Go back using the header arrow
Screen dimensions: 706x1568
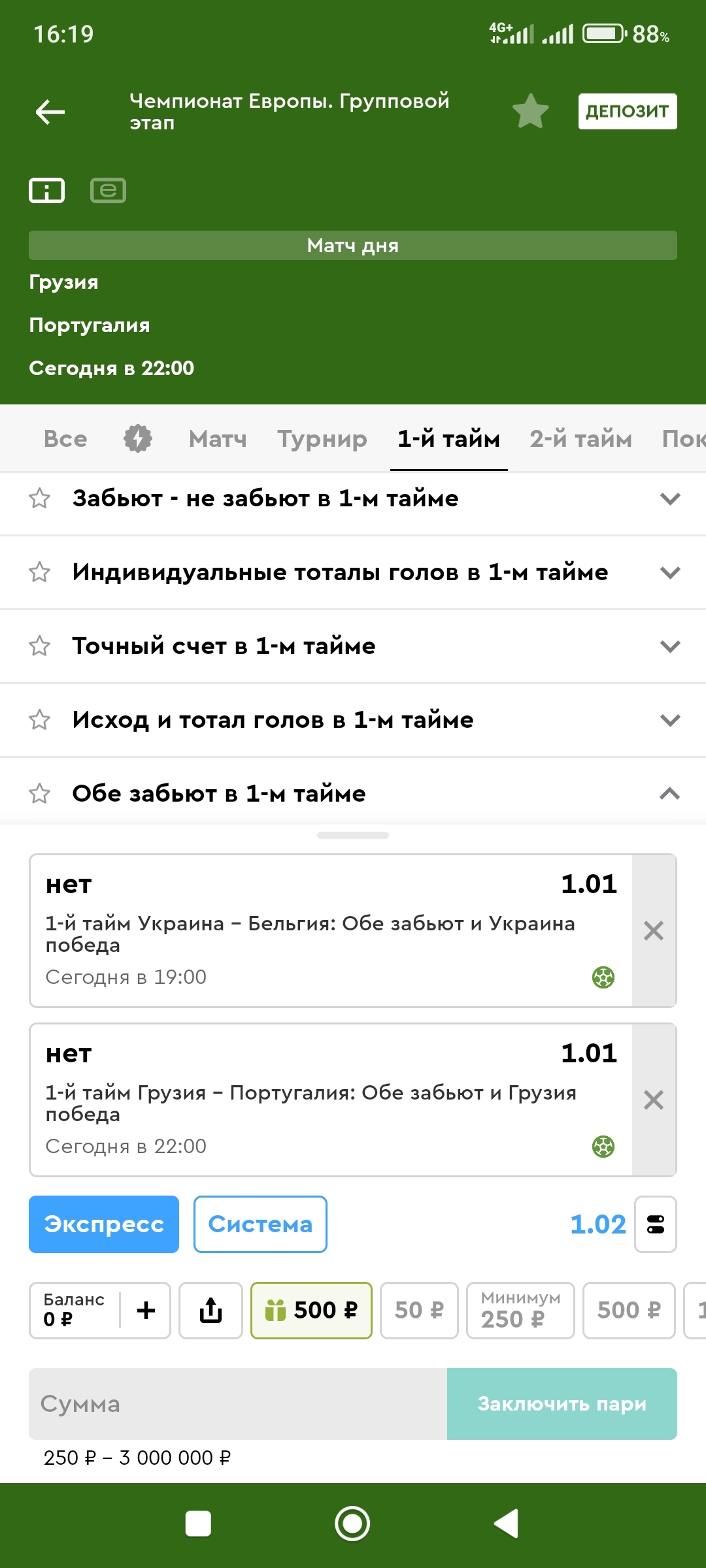pyautogui.click(x=50, y=112)
